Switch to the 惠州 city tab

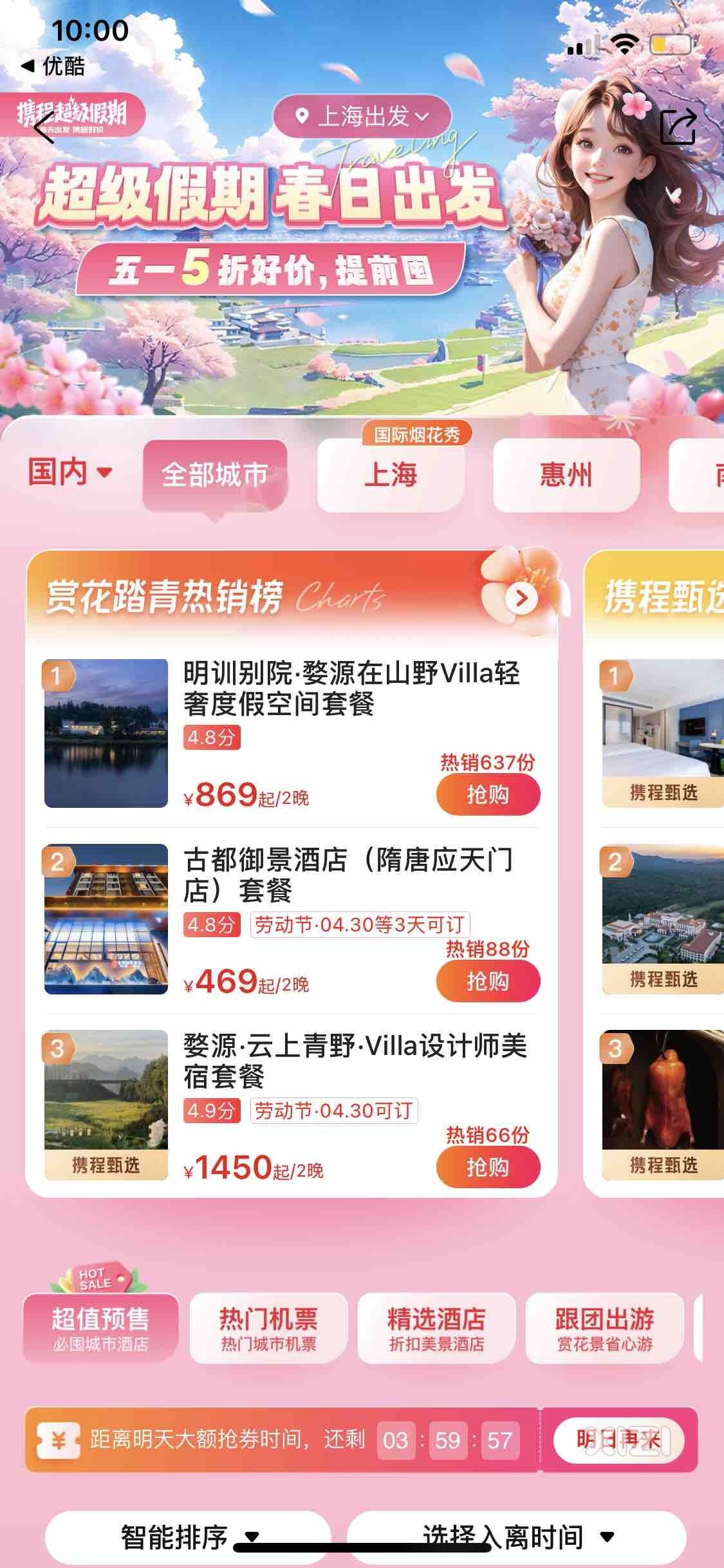pos(566,475)
